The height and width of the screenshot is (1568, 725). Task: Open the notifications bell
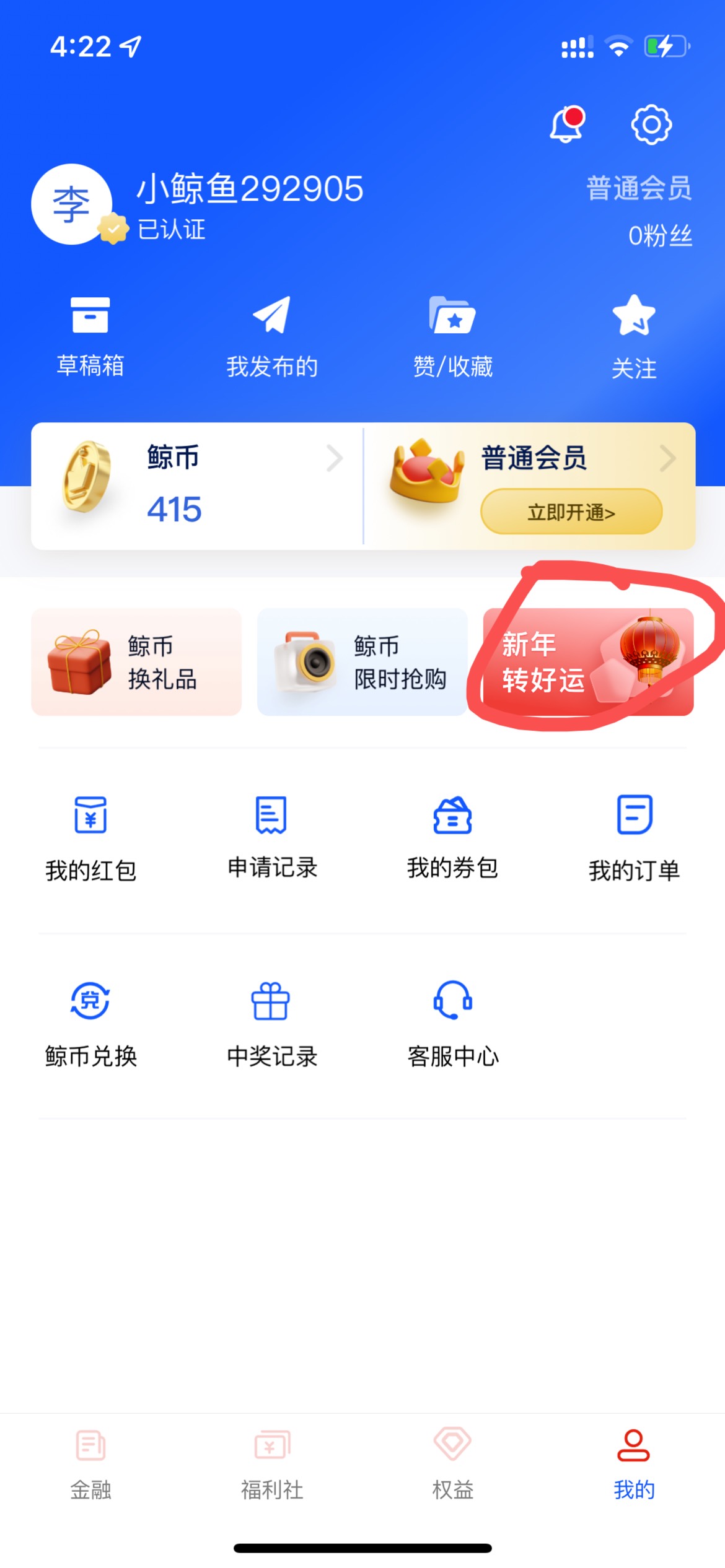566,124
